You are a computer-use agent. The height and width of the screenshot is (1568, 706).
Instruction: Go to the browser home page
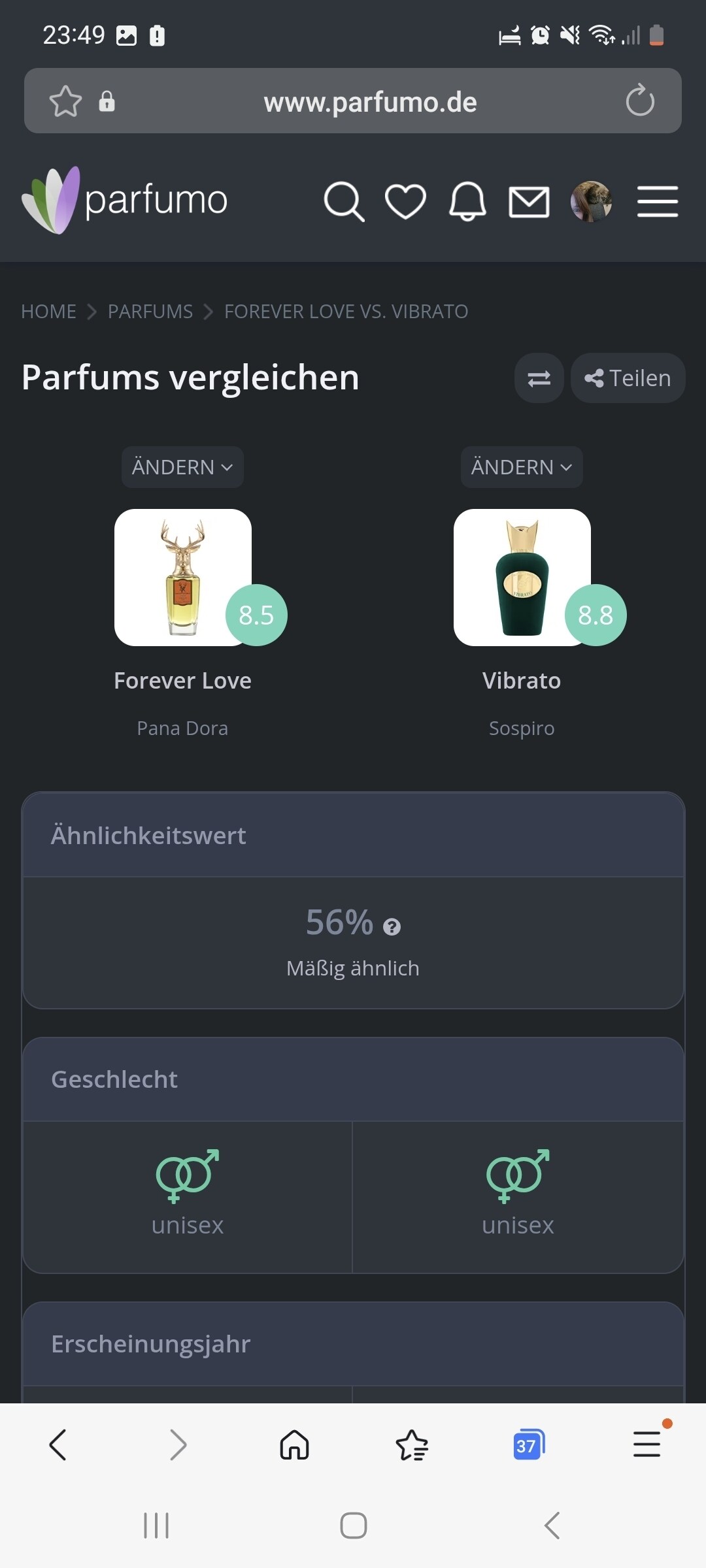click(294, 1445)
